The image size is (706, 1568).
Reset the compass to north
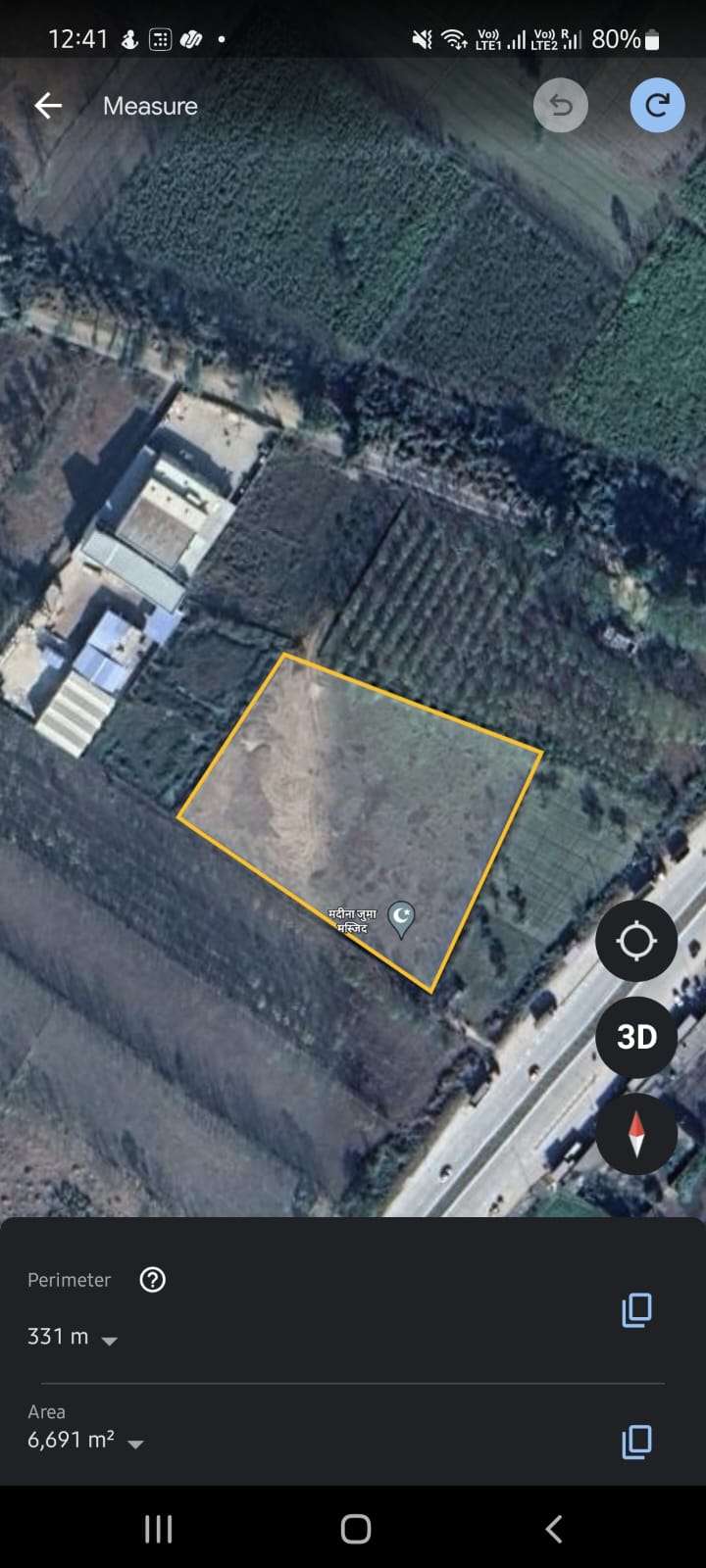coord(636,1134)
